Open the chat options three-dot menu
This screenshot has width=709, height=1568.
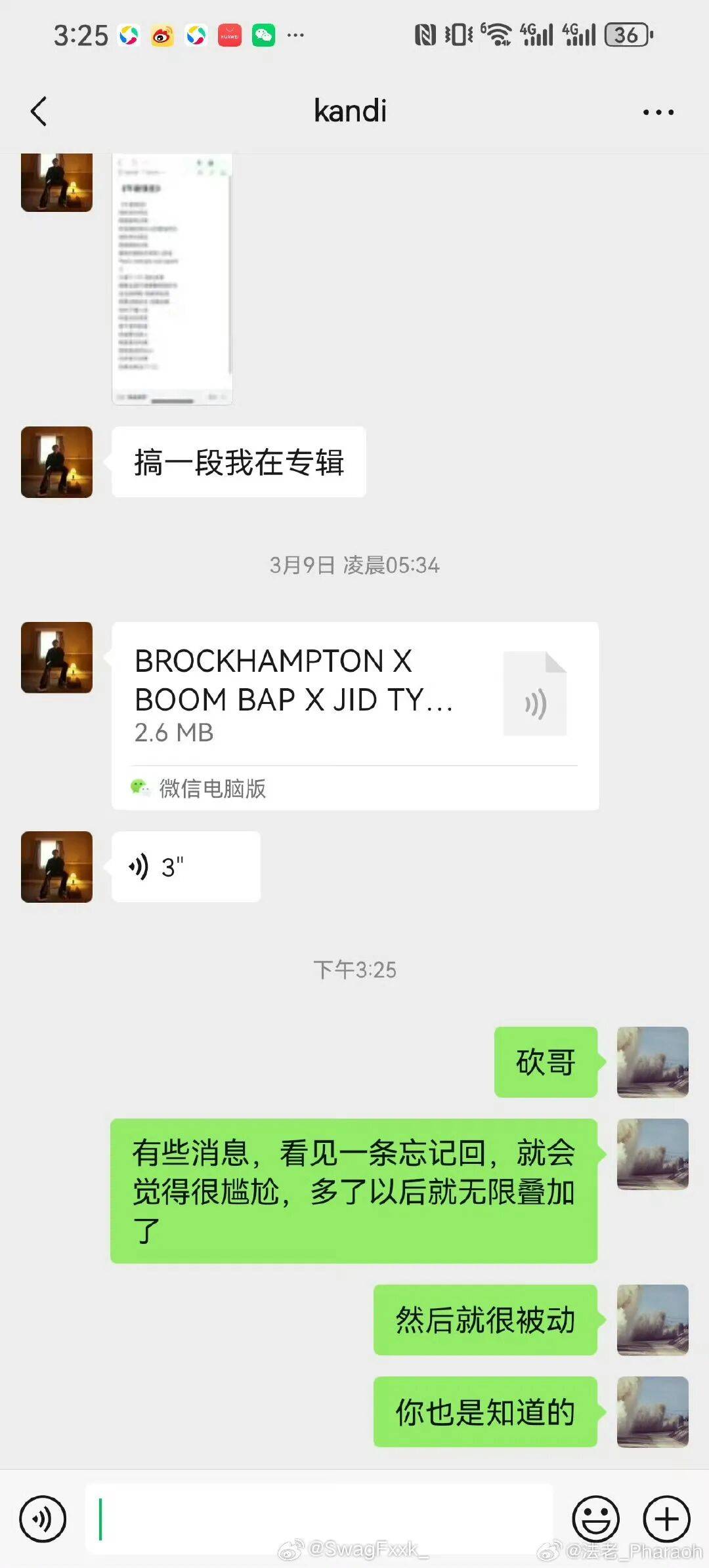(x=658, y=112)
